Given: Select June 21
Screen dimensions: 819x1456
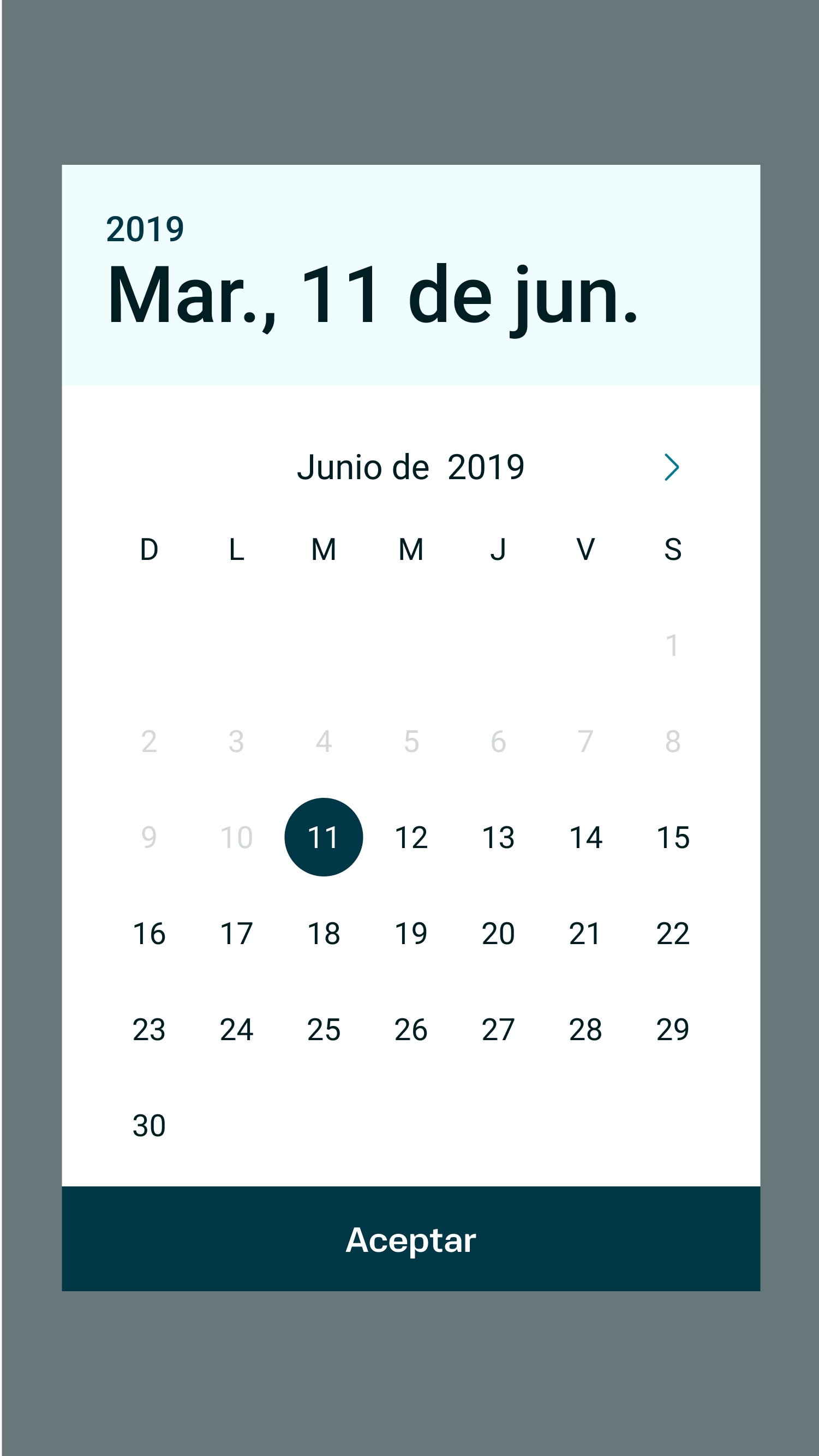Looking at the screenshot, I should click(x=585, y=933).
